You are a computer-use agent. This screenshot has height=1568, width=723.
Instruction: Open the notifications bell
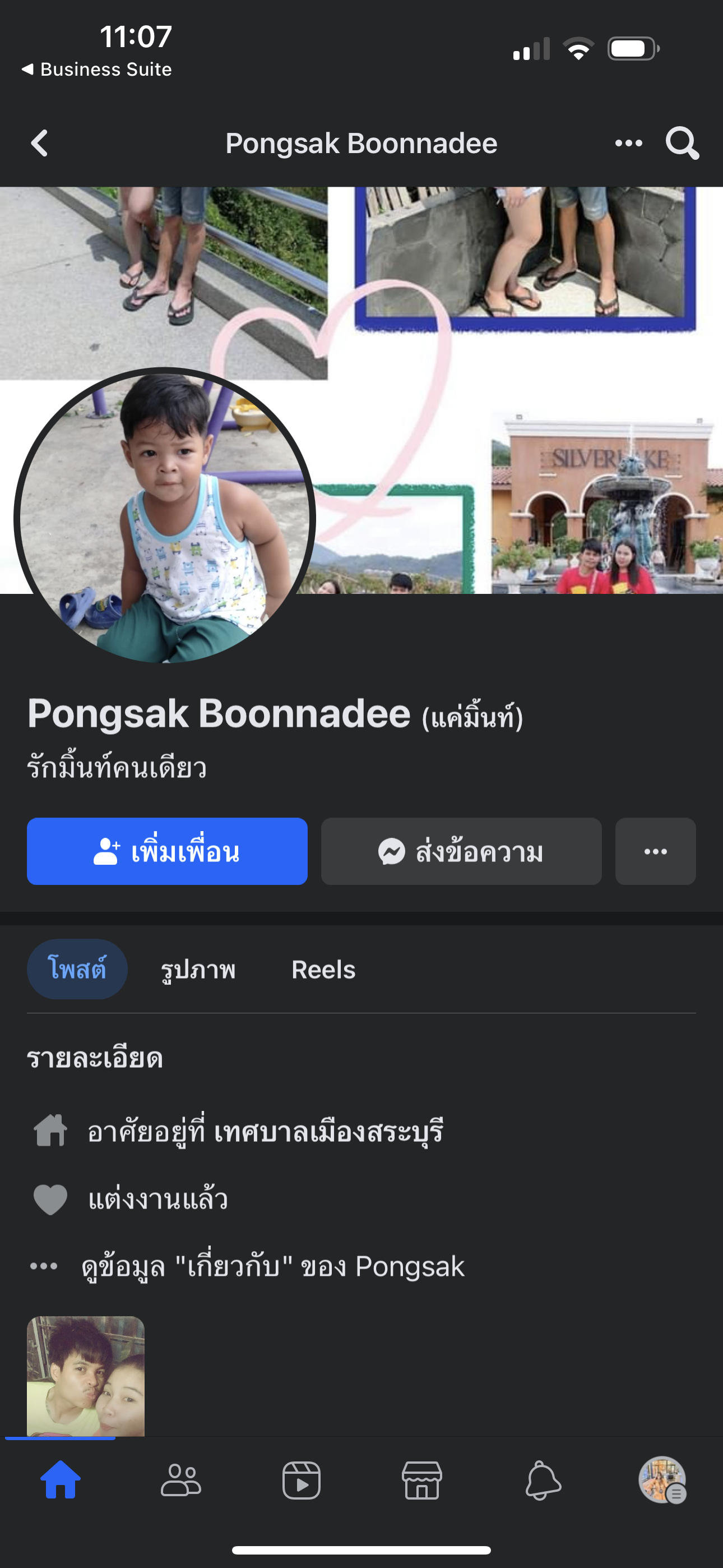(x=543, y=1480)
